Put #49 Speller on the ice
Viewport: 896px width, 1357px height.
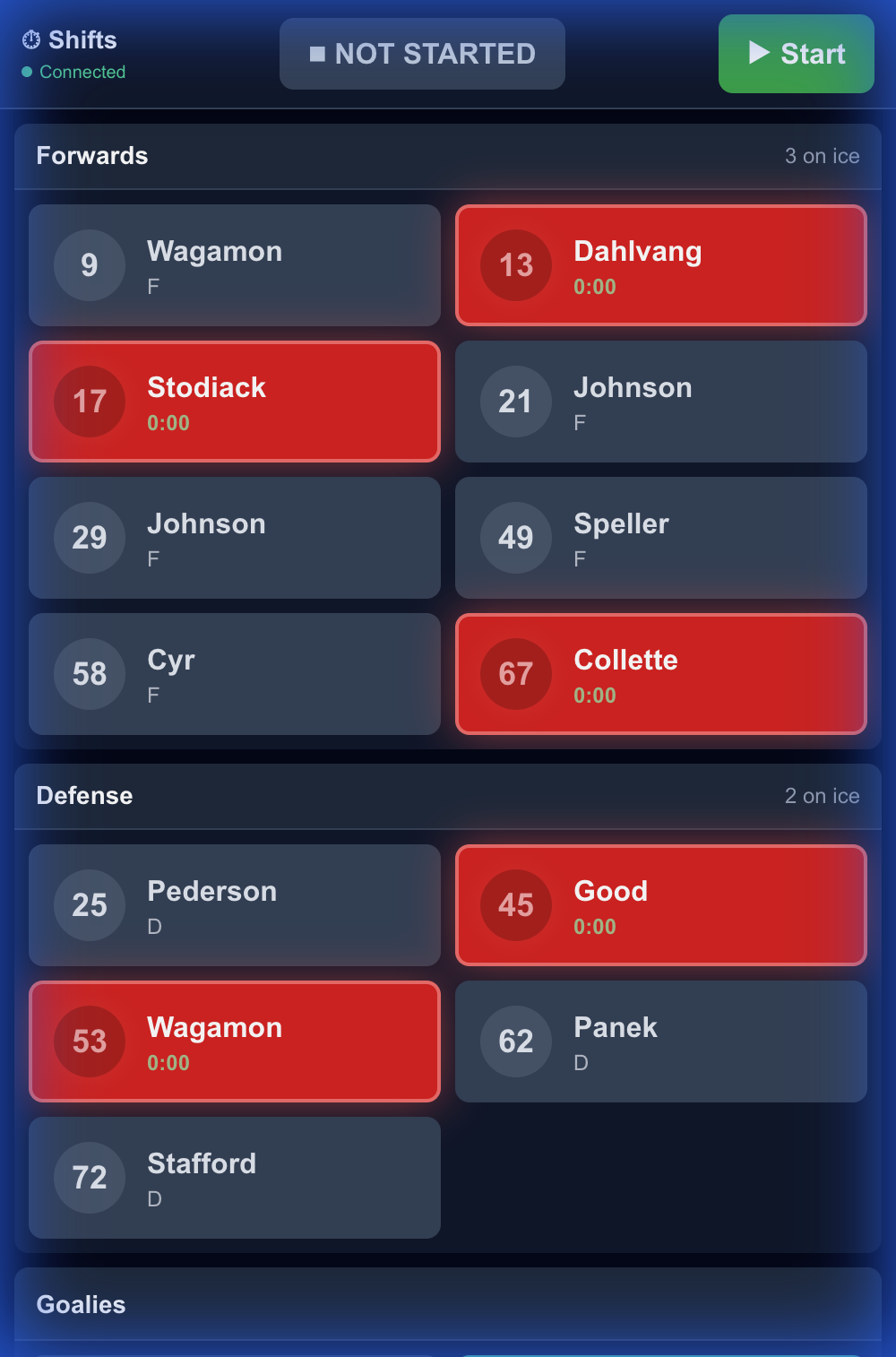tap(661, 538)
